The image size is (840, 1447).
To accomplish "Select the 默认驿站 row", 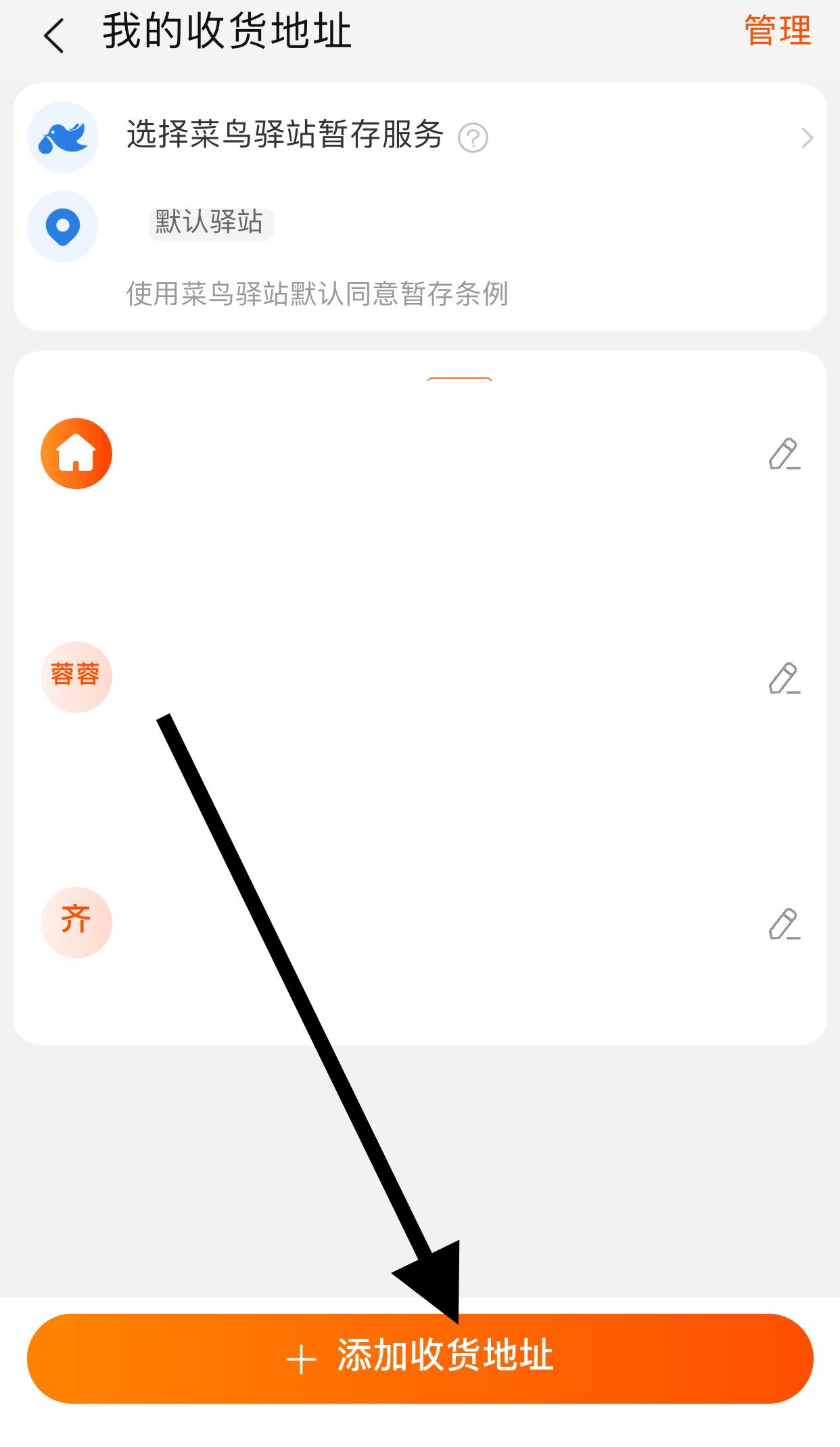I will pyautogui.click(x=211, y=223).
